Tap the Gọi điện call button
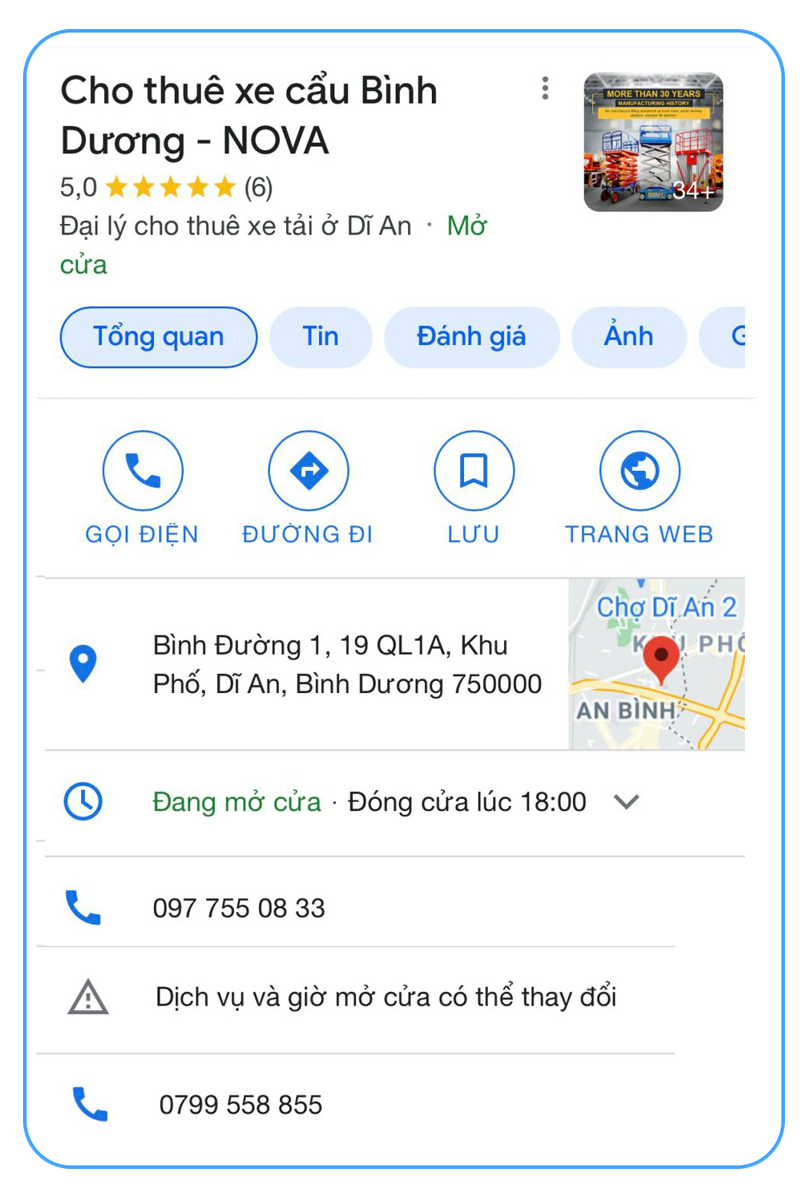Image resolution: width=808 pixels, height=1196 pixels. (x=142, y=471)
